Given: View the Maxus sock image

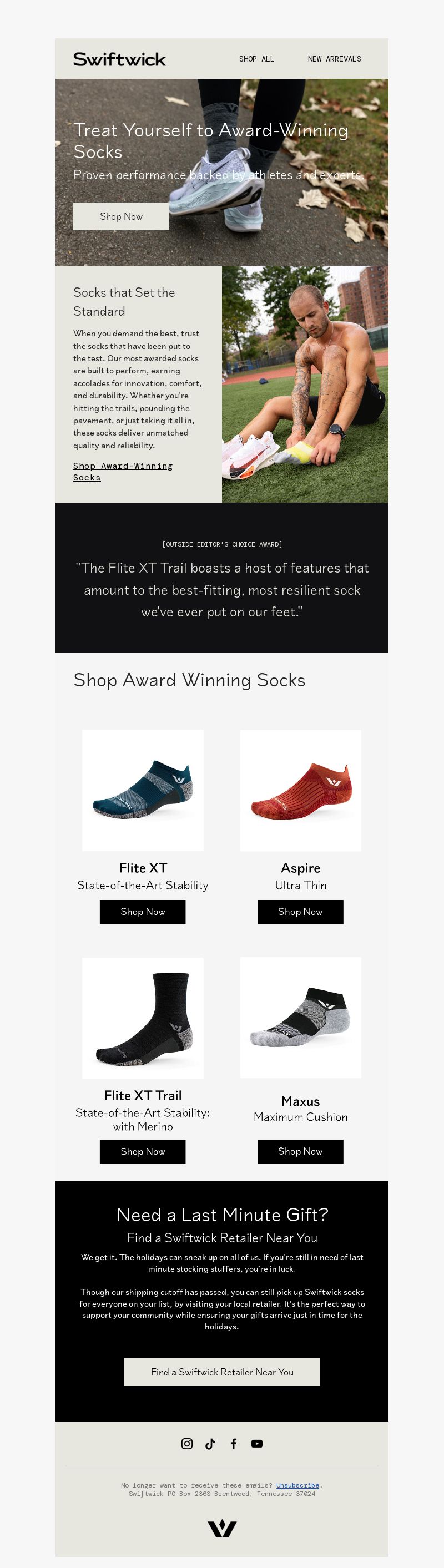Looking at the screenshot, I should 300,1017.
